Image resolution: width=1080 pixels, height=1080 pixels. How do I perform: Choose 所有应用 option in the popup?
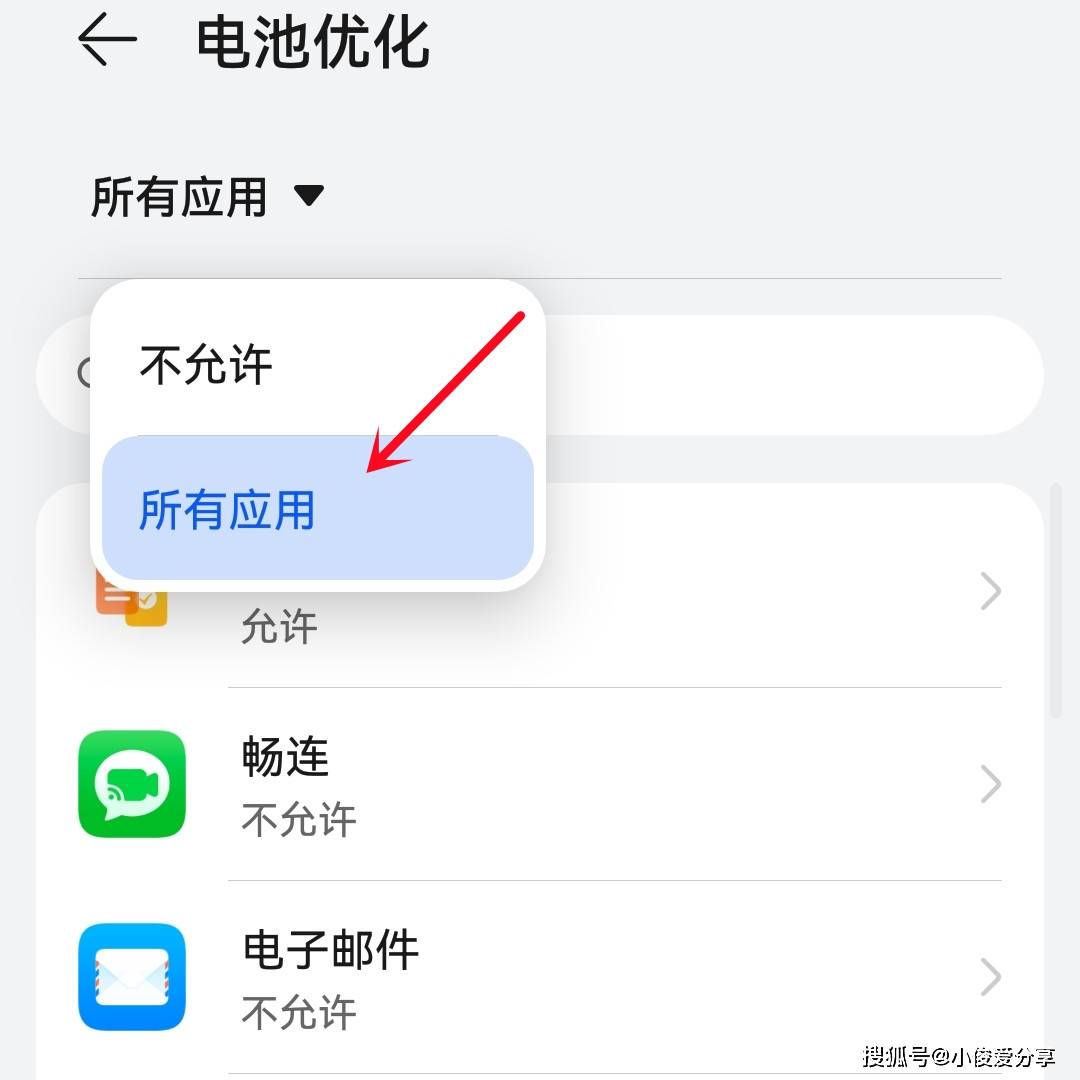point(226,510)
